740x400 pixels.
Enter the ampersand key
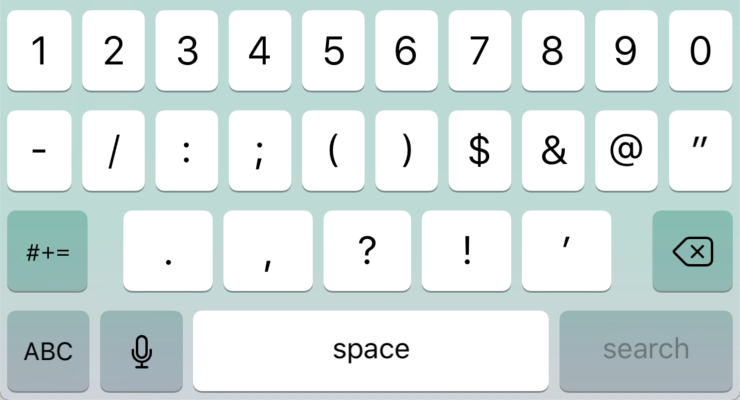(553, 151)
